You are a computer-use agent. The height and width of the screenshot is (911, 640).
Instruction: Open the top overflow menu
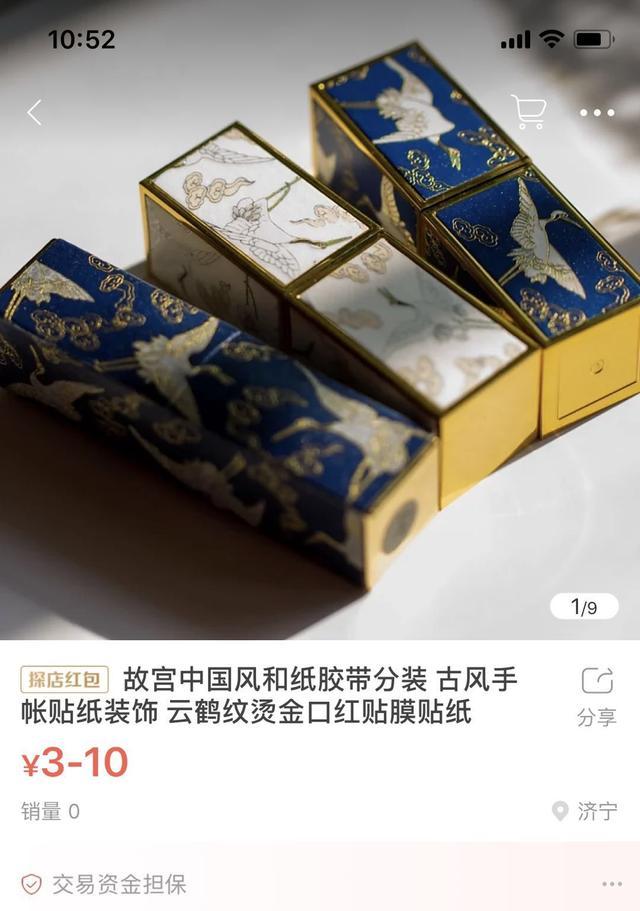[x=597, y=112]
